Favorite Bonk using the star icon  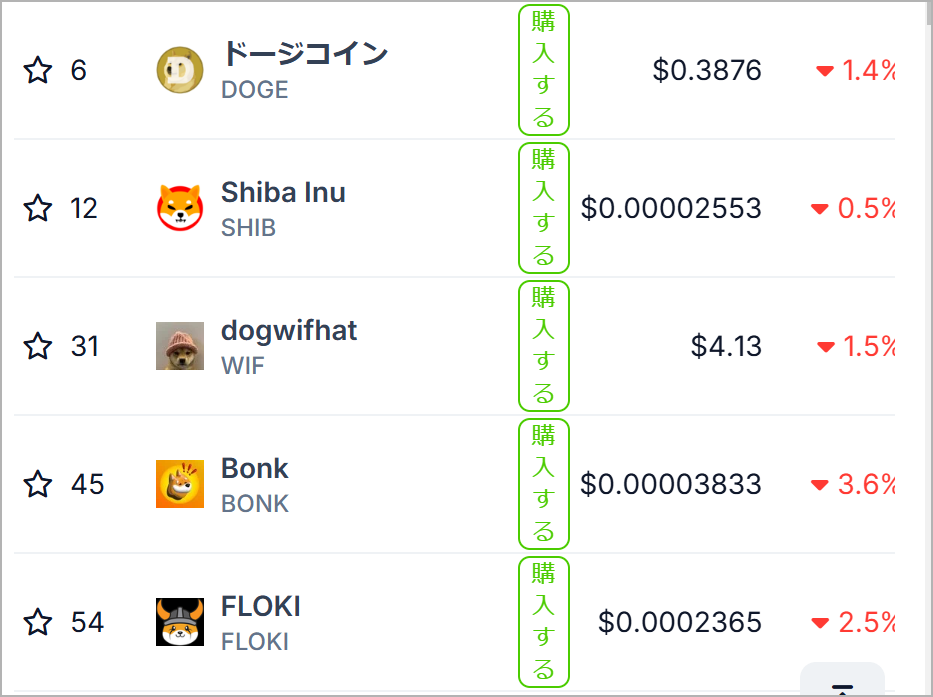38,485
